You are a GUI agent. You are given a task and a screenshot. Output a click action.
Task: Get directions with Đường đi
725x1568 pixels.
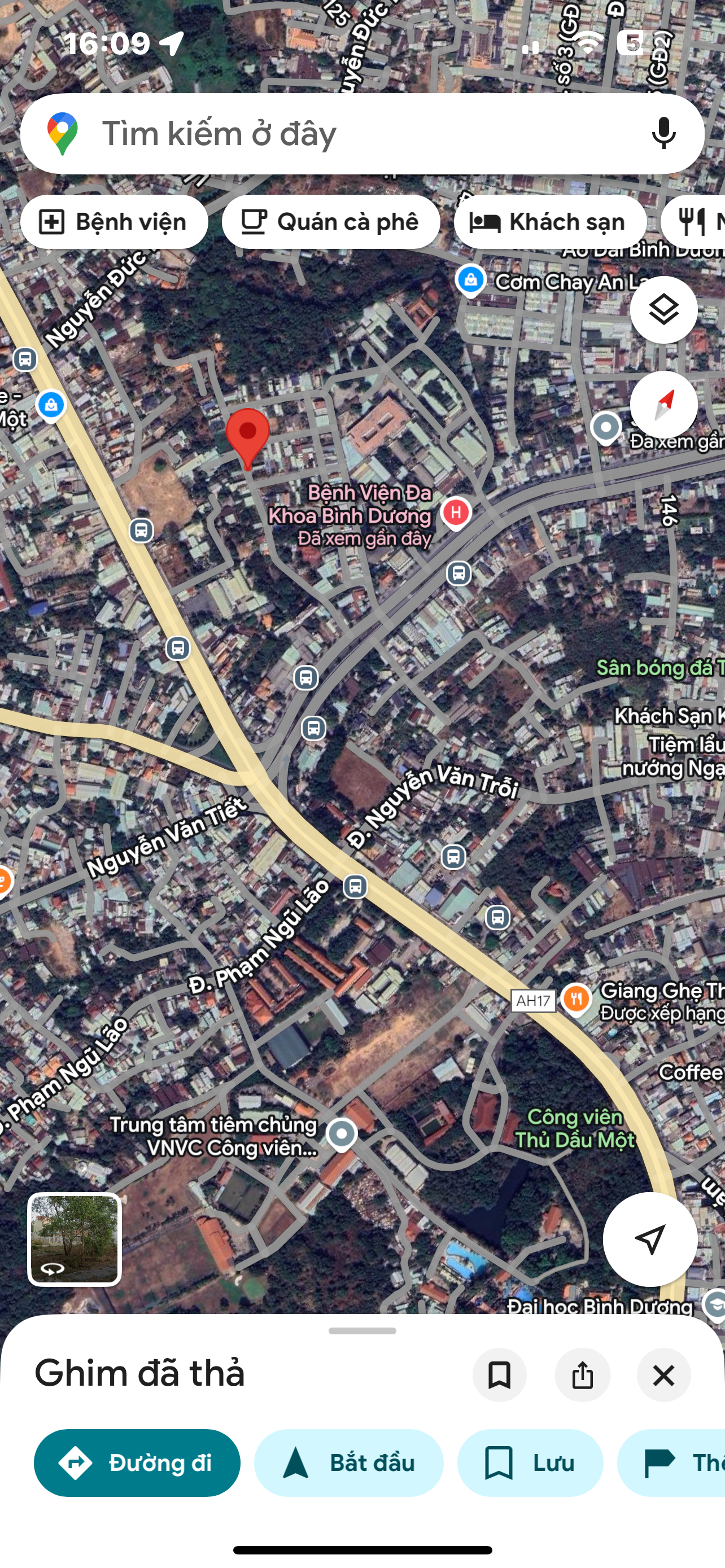coord(137,1462)
